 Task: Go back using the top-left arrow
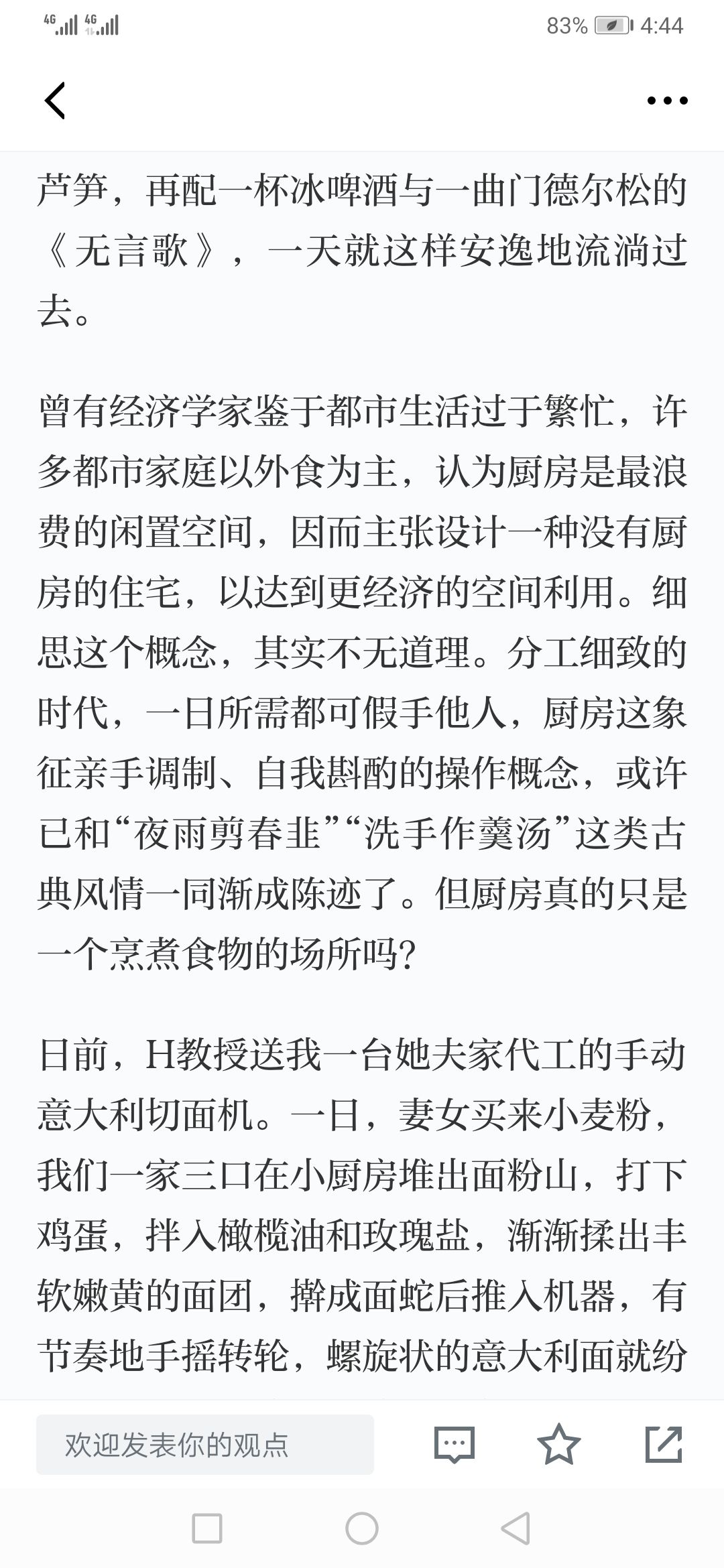pos(55,101)
